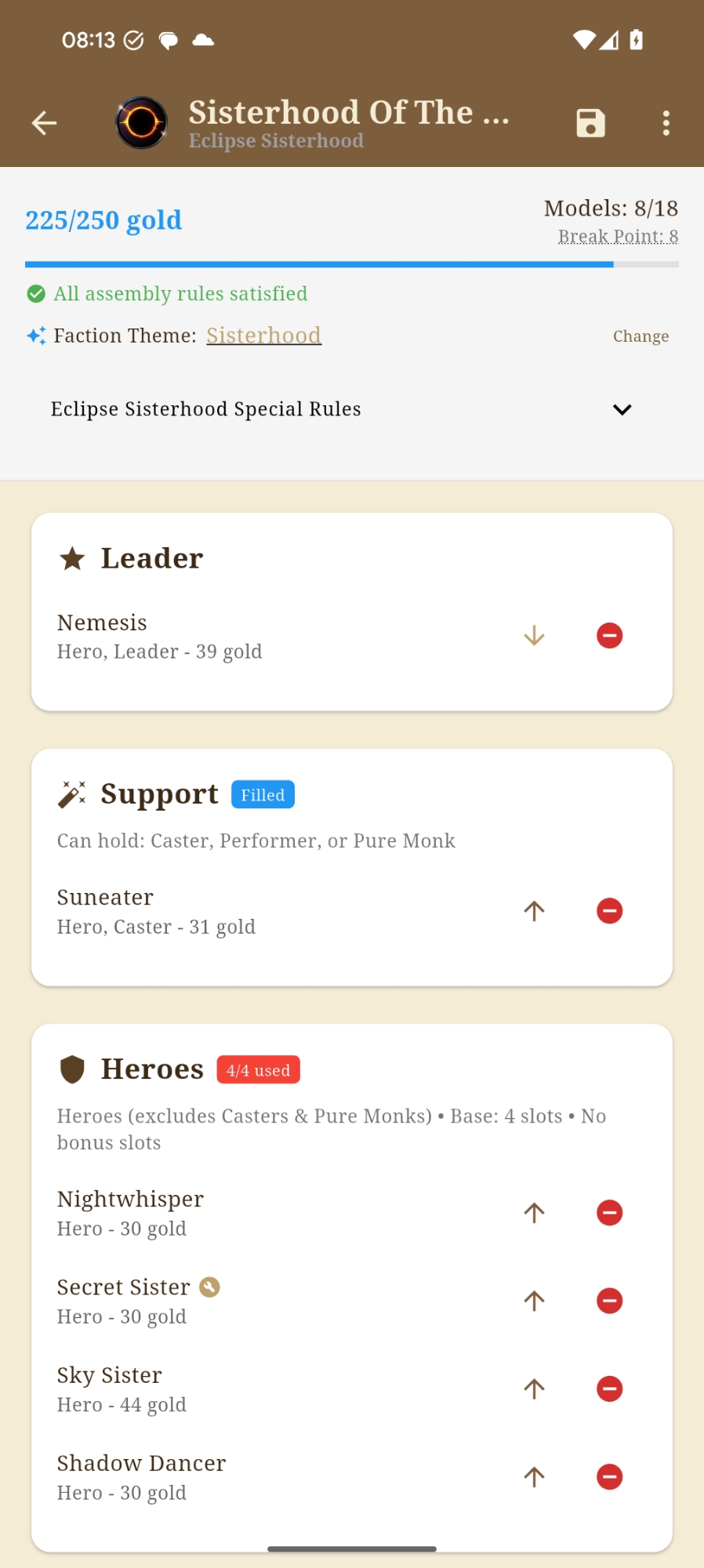704x1568 pixels.
Task: Remove Suneater from Support
Action: tap(609, 910)
